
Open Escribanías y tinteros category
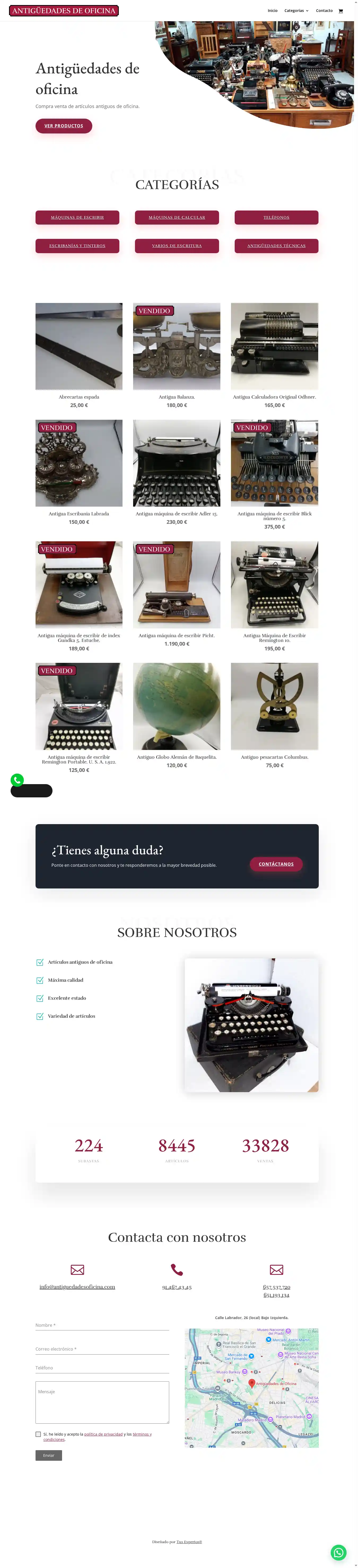coord(77,246)
